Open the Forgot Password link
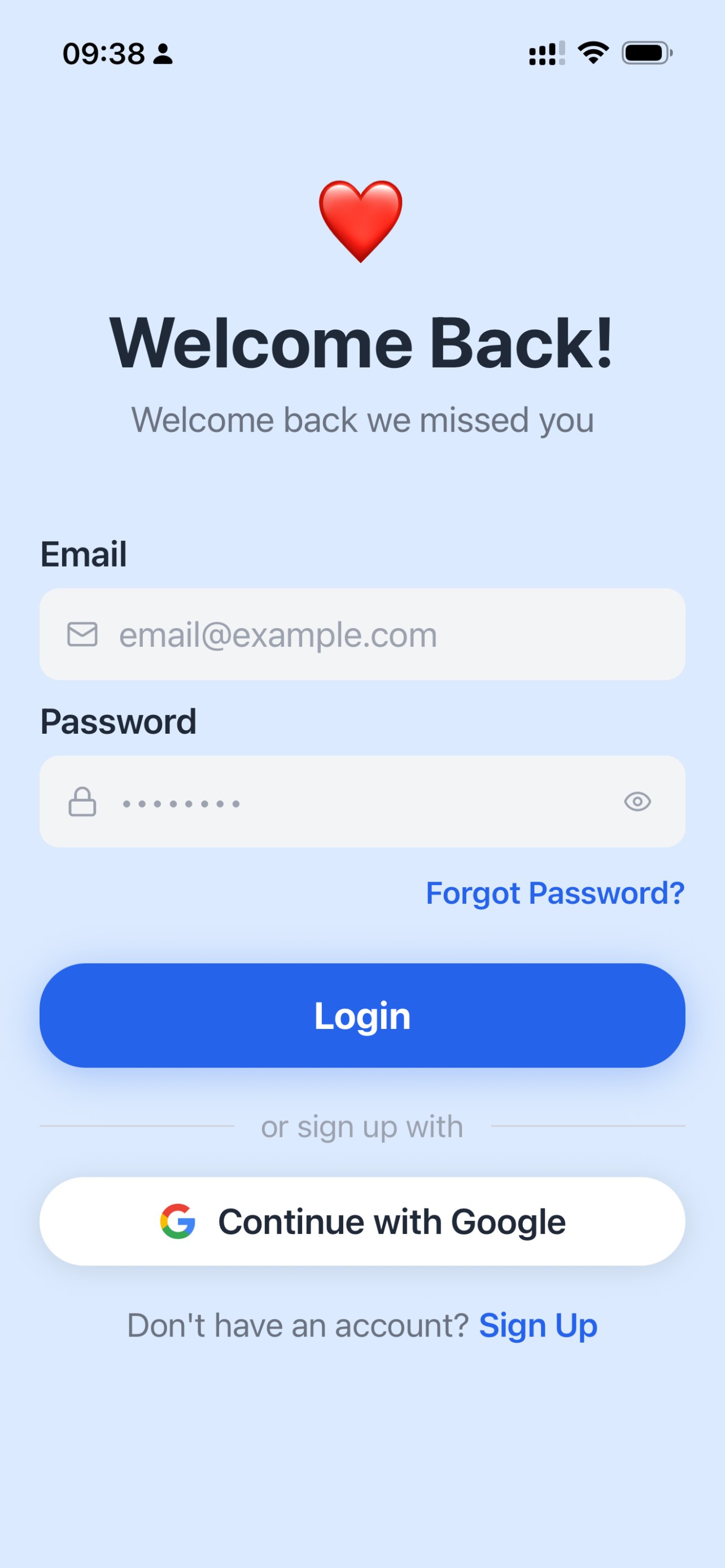 click(554, 893)
